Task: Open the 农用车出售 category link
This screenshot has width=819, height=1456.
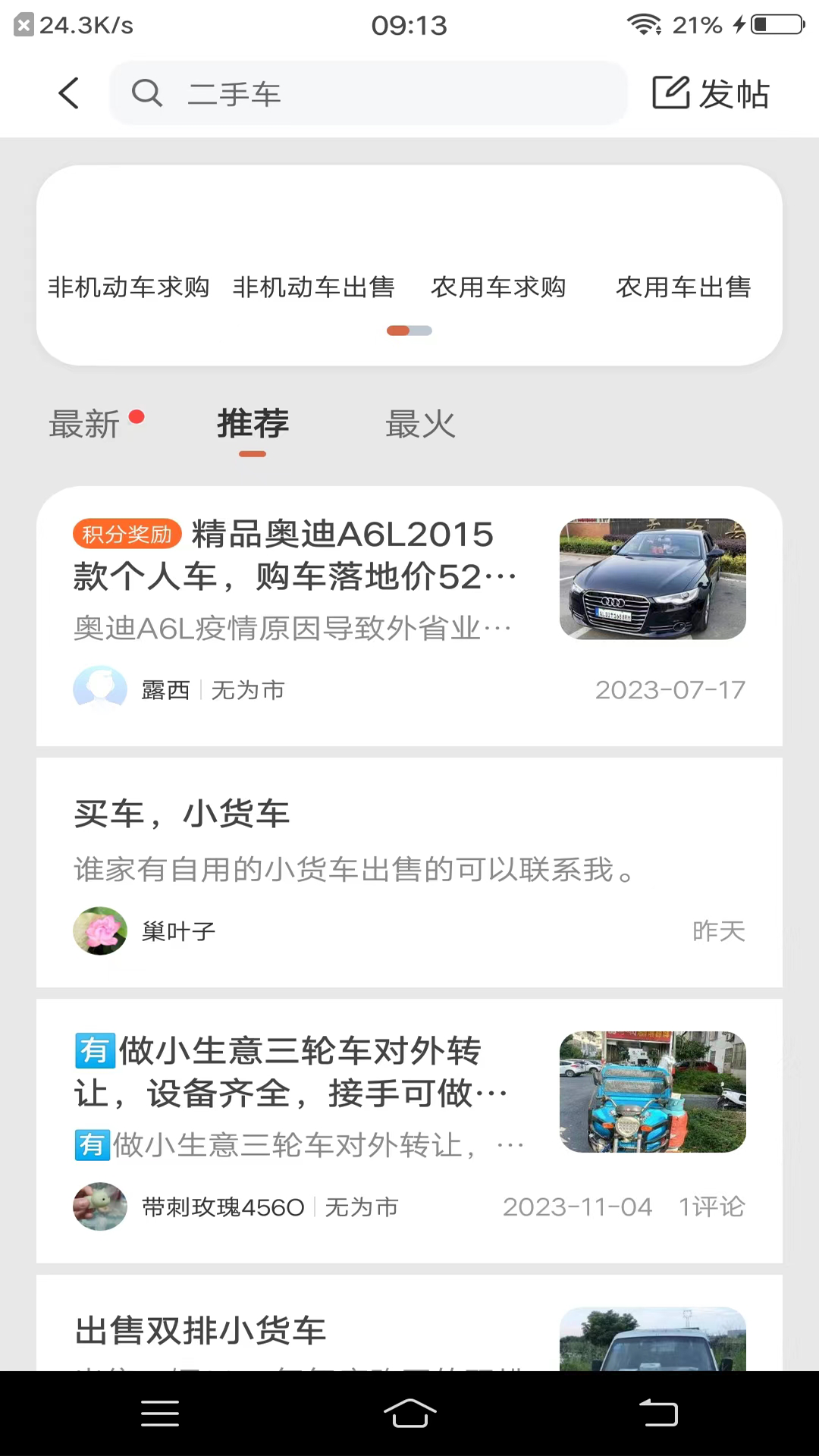Action: click(683, 287)
